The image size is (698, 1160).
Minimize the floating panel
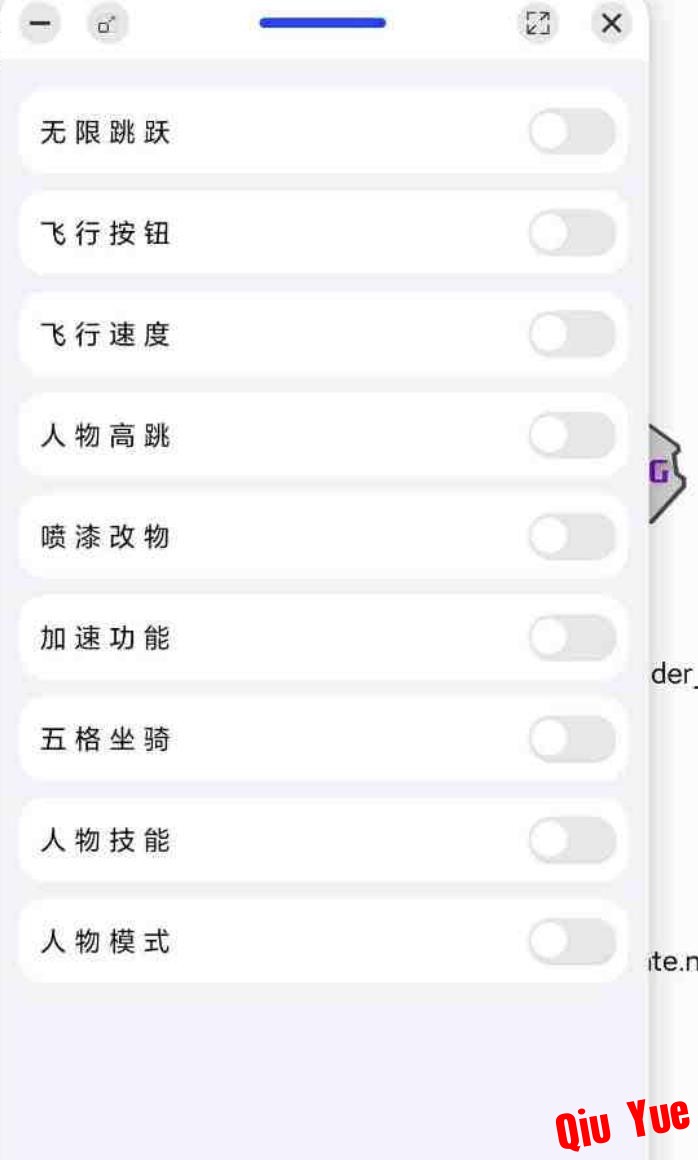[40, 24]
